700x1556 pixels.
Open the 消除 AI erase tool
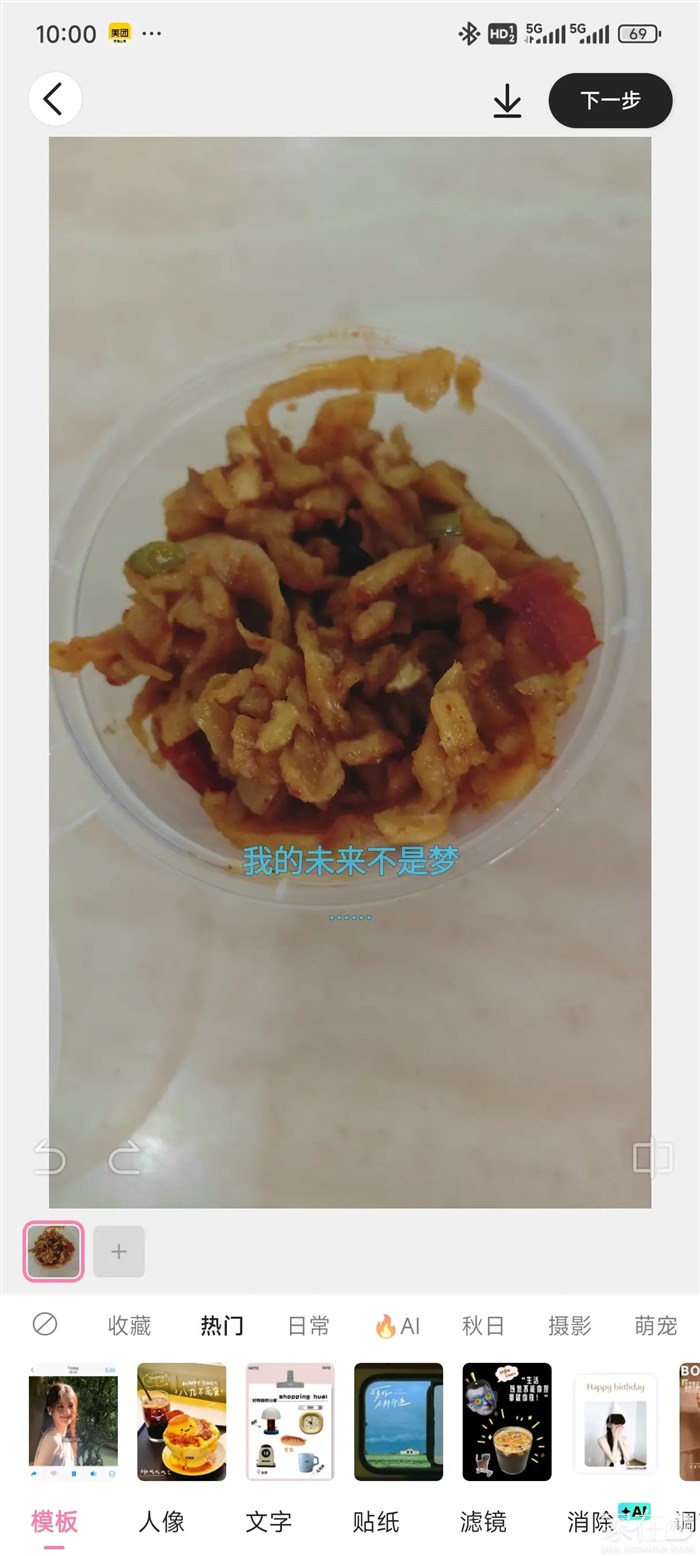tap(591, 1522)
